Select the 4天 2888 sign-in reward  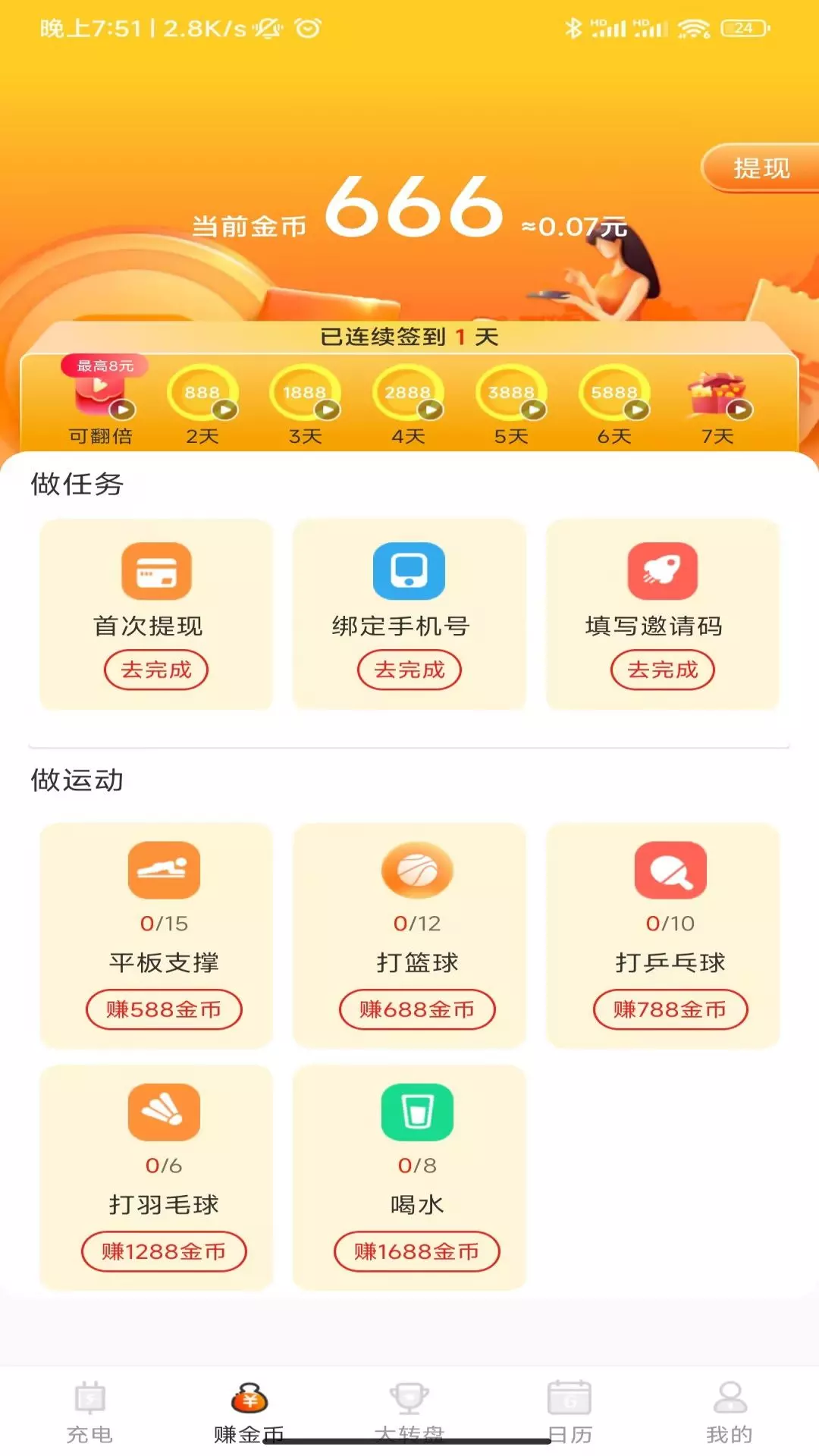[x=409, y=403]
